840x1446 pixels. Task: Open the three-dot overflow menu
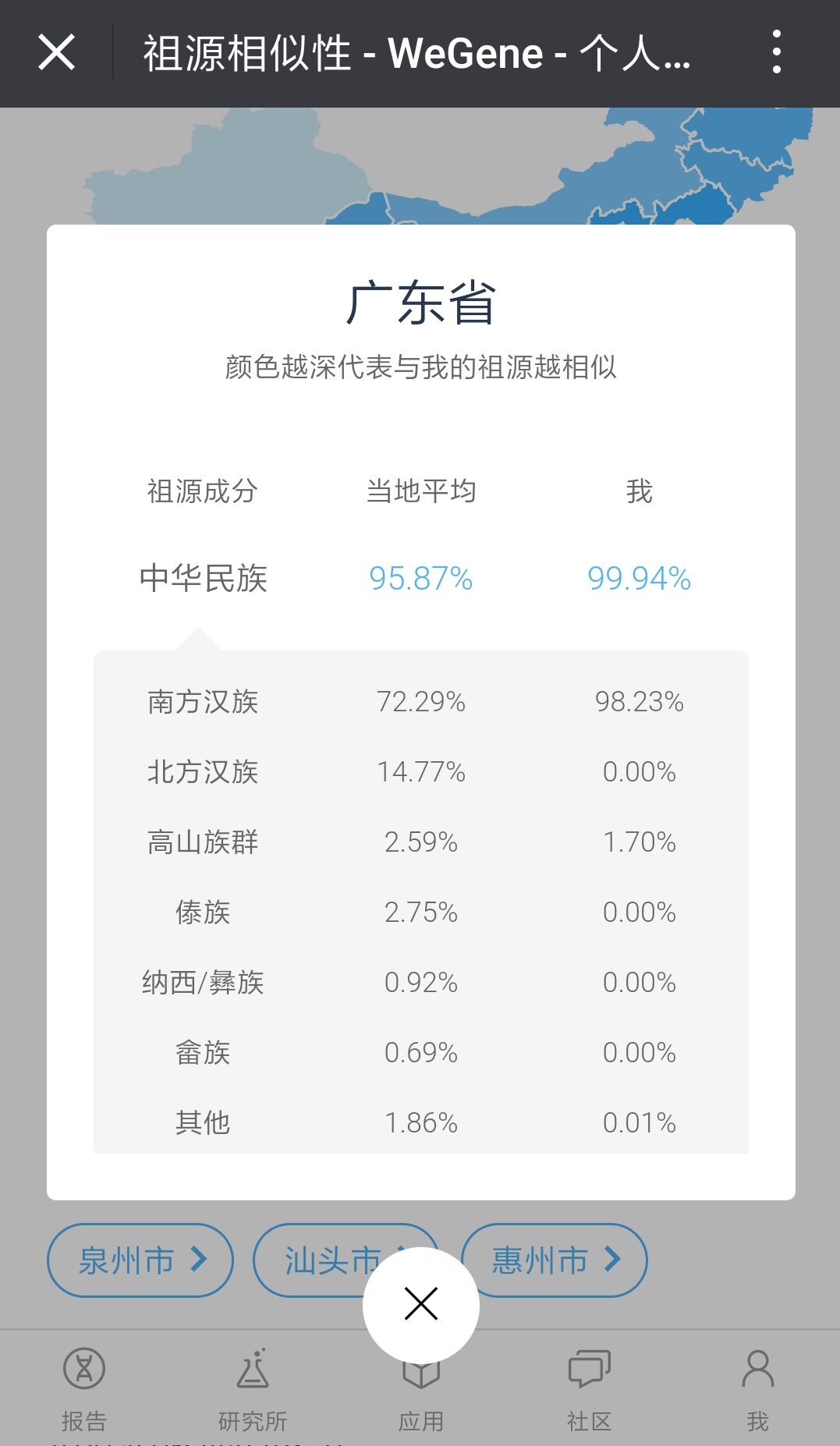click(776, 52)
